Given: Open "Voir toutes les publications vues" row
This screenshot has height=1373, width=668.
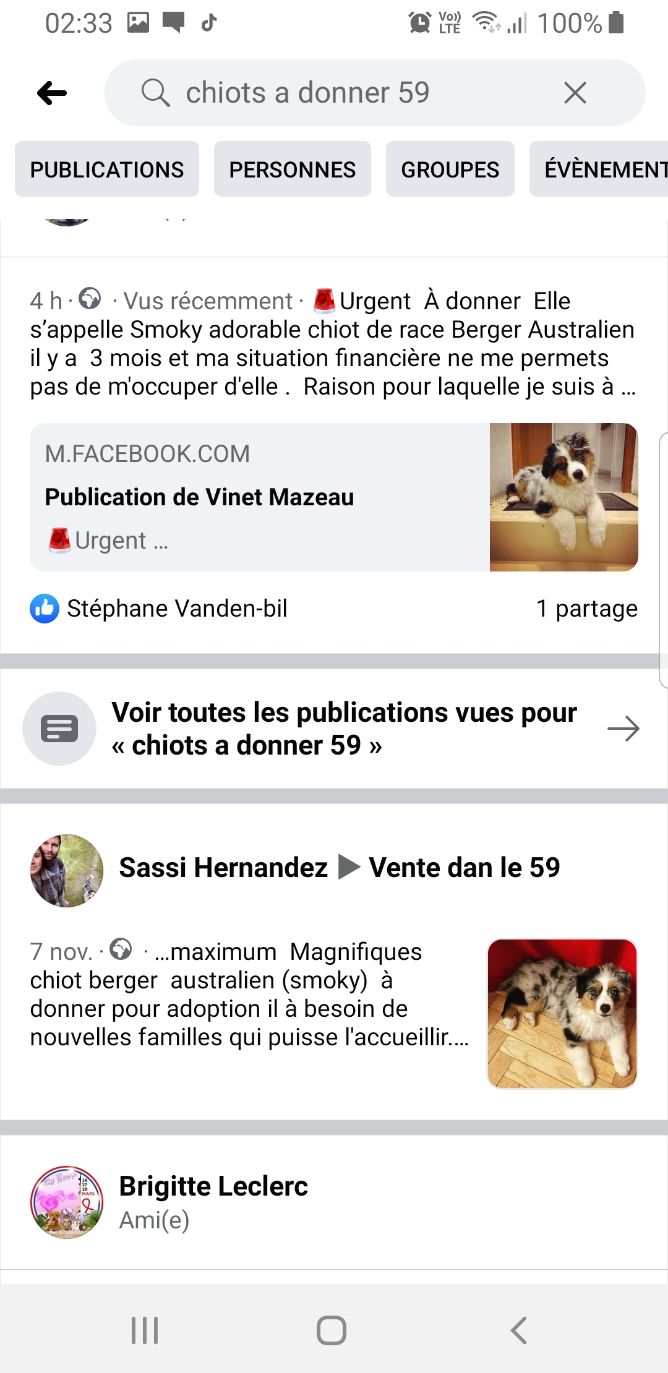Looking at the screenshot, I should tap(334, 729).
